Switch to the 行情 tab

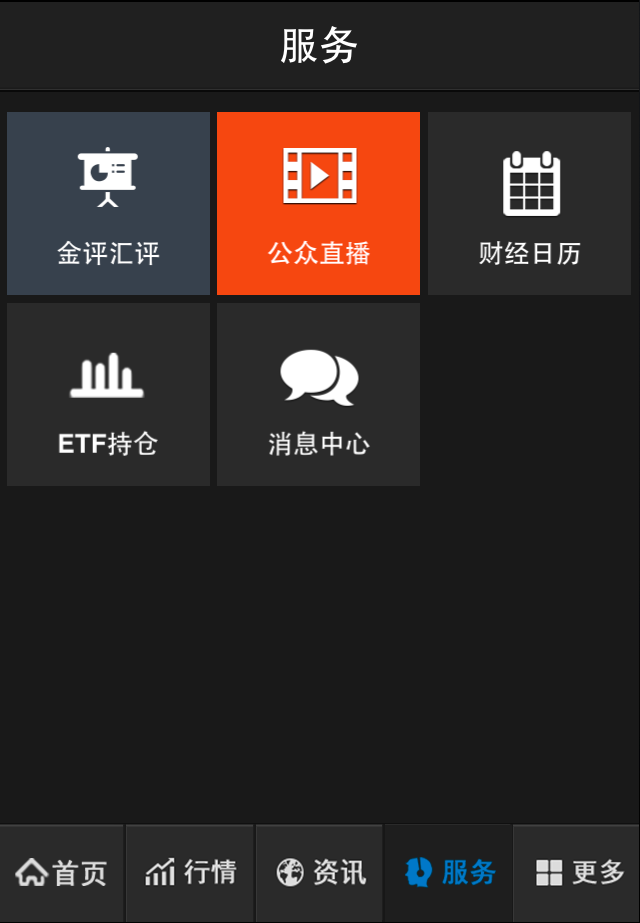(190, 873)
